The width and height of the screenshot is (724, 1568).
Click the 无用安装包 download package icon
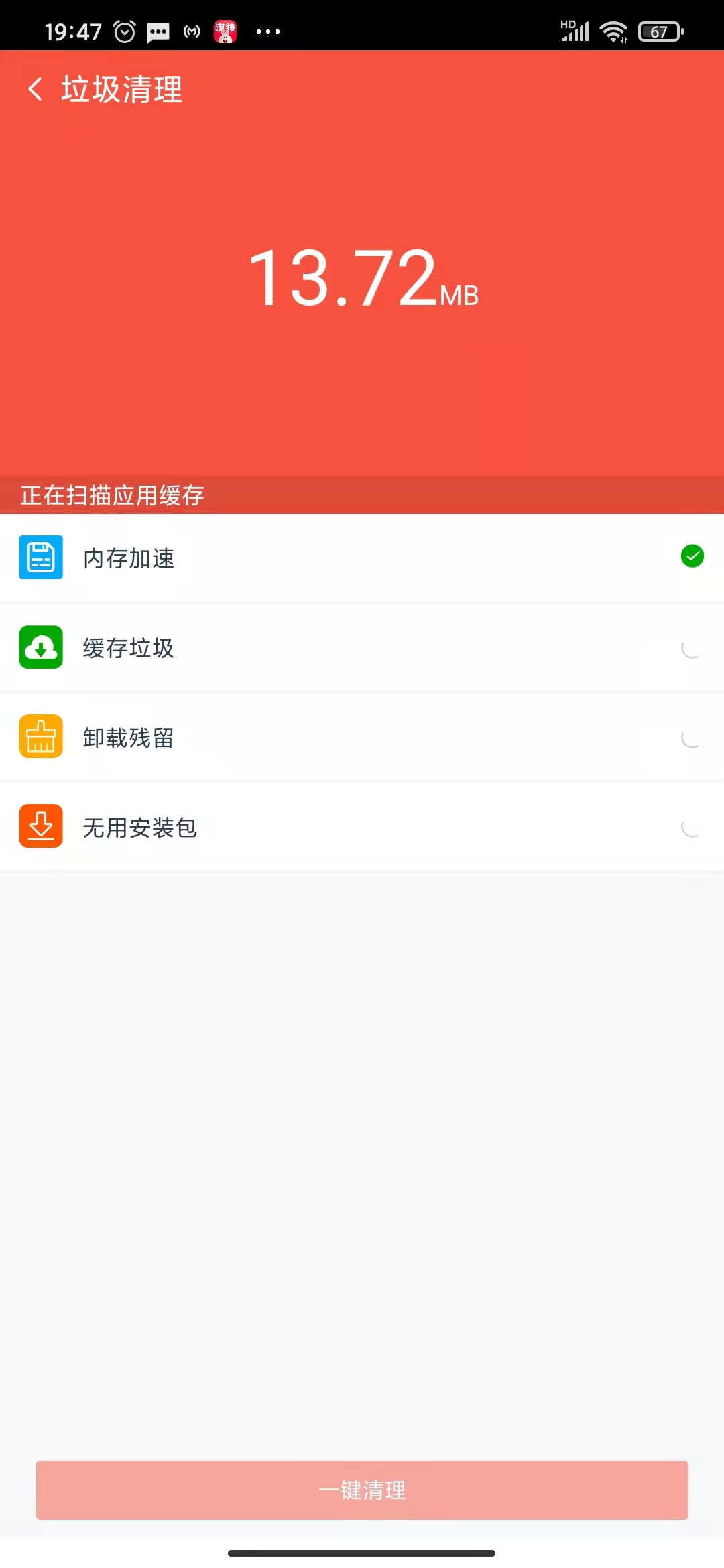click(x=40, y=826)
